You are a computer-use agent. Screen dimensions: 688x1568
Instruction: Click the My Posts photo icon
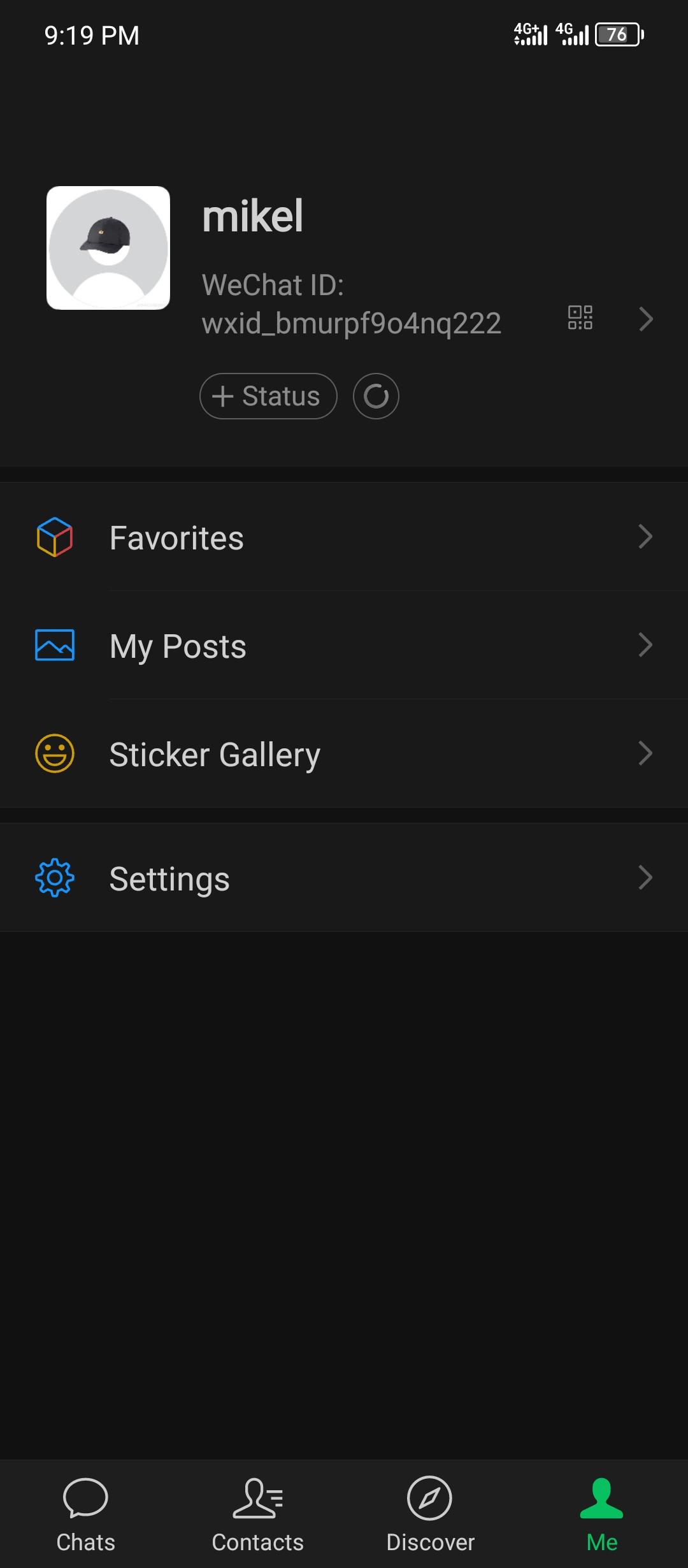55,646
